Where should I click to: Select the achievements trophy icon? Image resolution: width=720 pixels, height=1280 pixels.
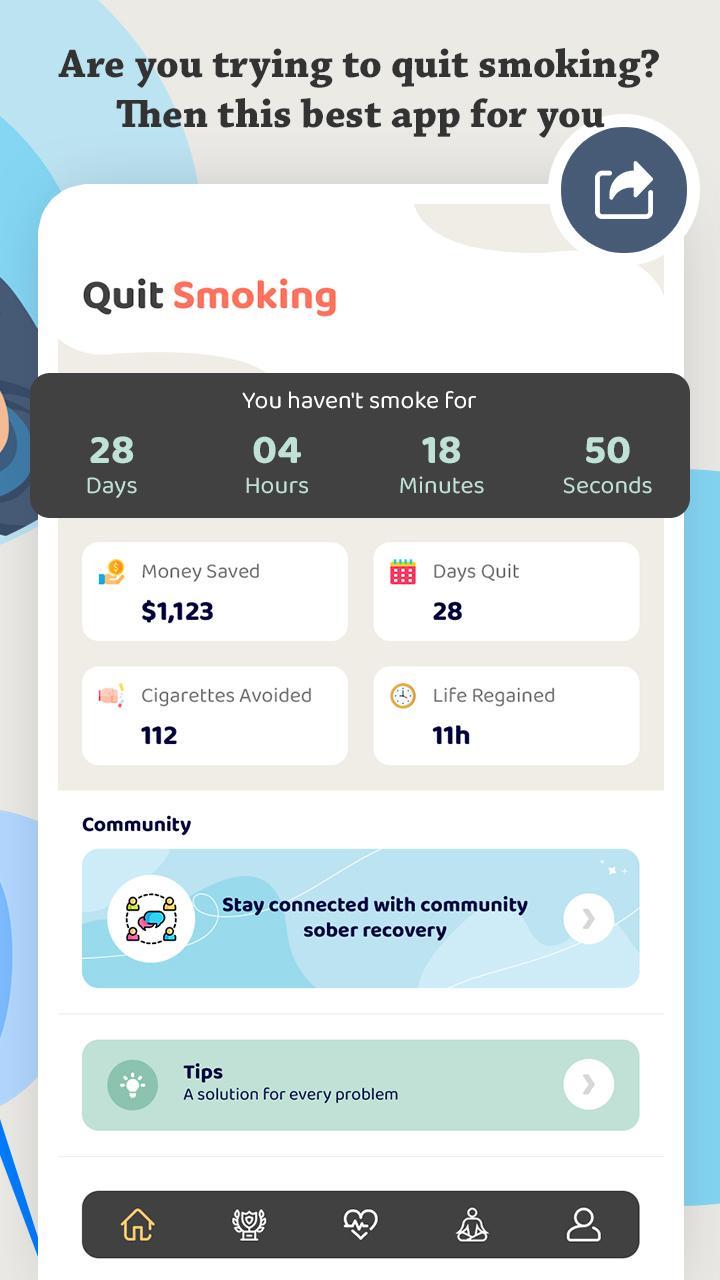pos(249,1223)
